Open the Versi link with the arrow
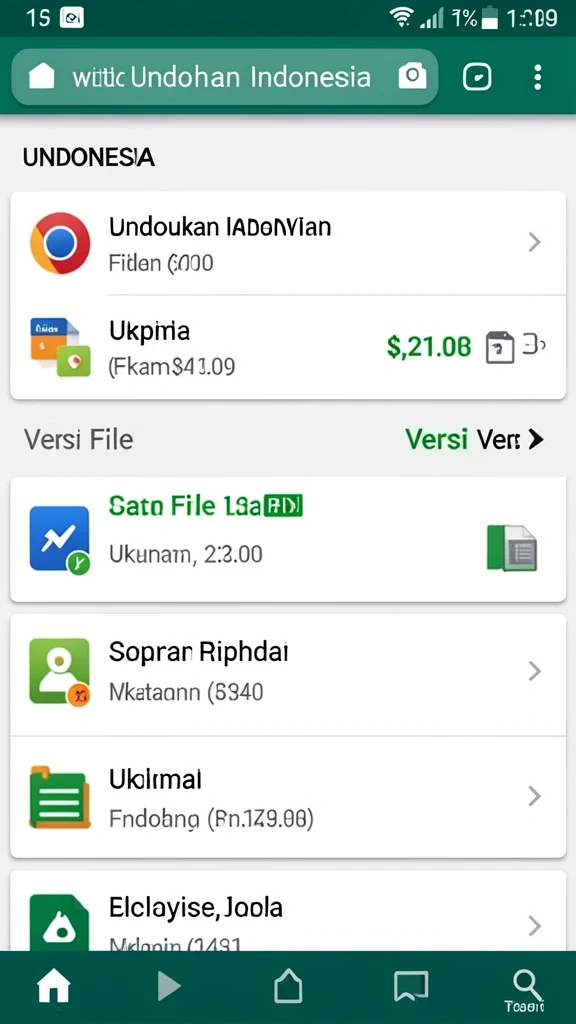576x1024 pixels. 475,440
